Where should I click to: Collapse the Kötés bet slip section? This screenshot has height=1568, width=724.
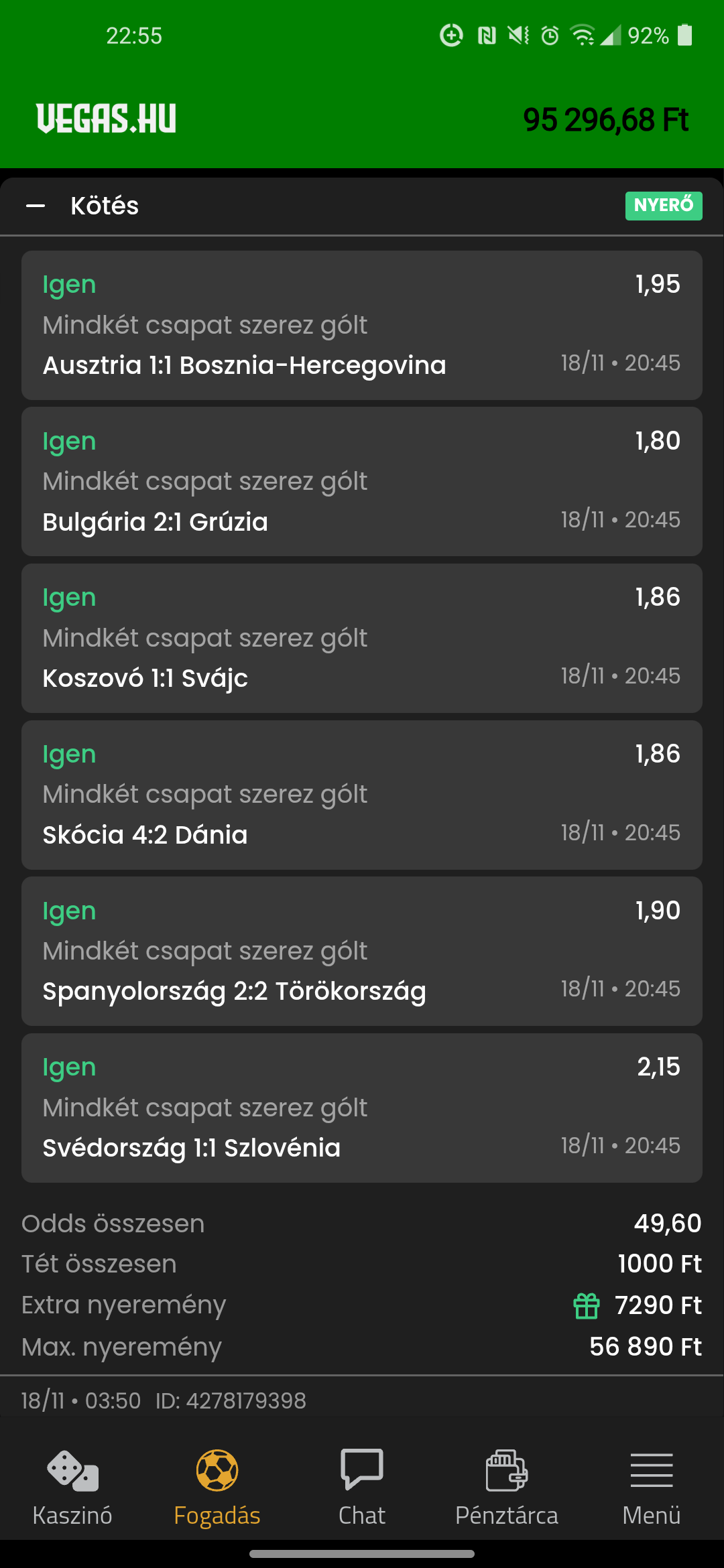36,206
